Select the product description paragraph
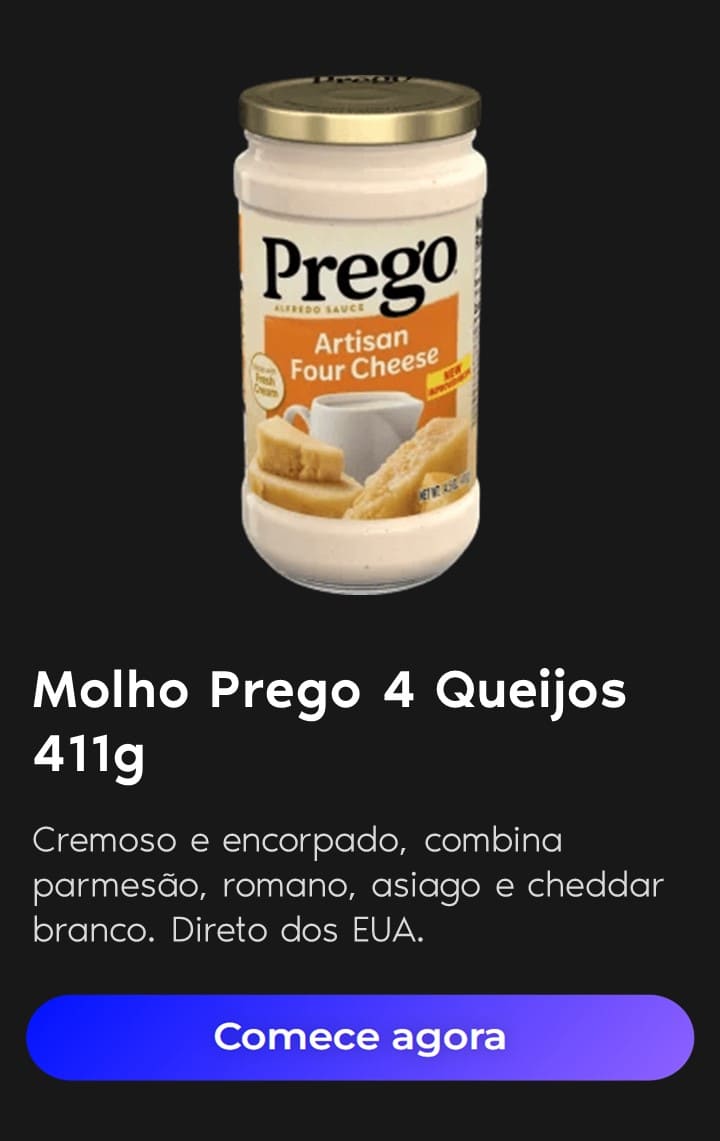This screenshot has width=720, height=1141. (350, 883)
